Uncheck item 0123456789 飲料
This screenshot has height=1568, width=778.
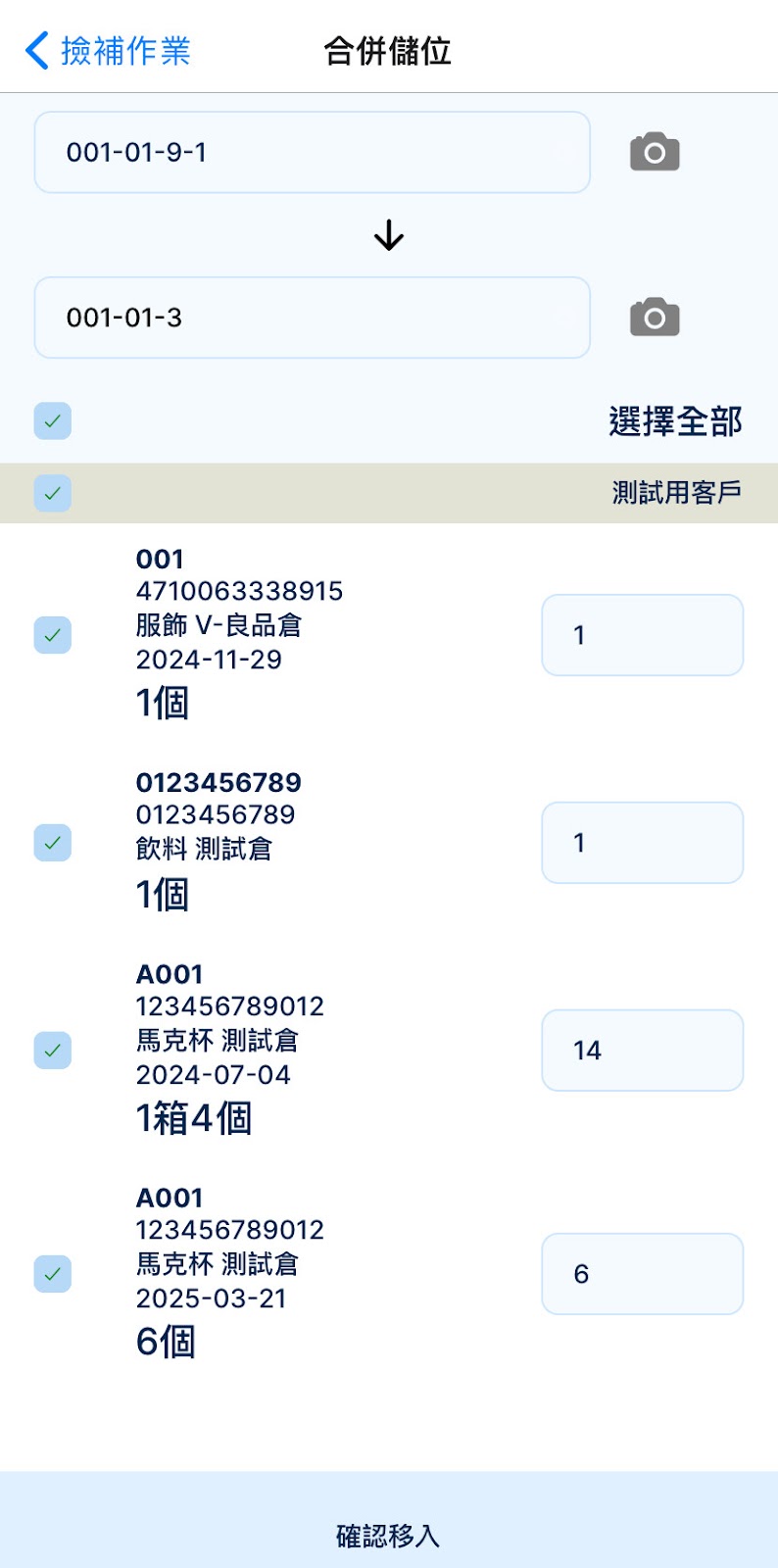click(x=53, y=843)
